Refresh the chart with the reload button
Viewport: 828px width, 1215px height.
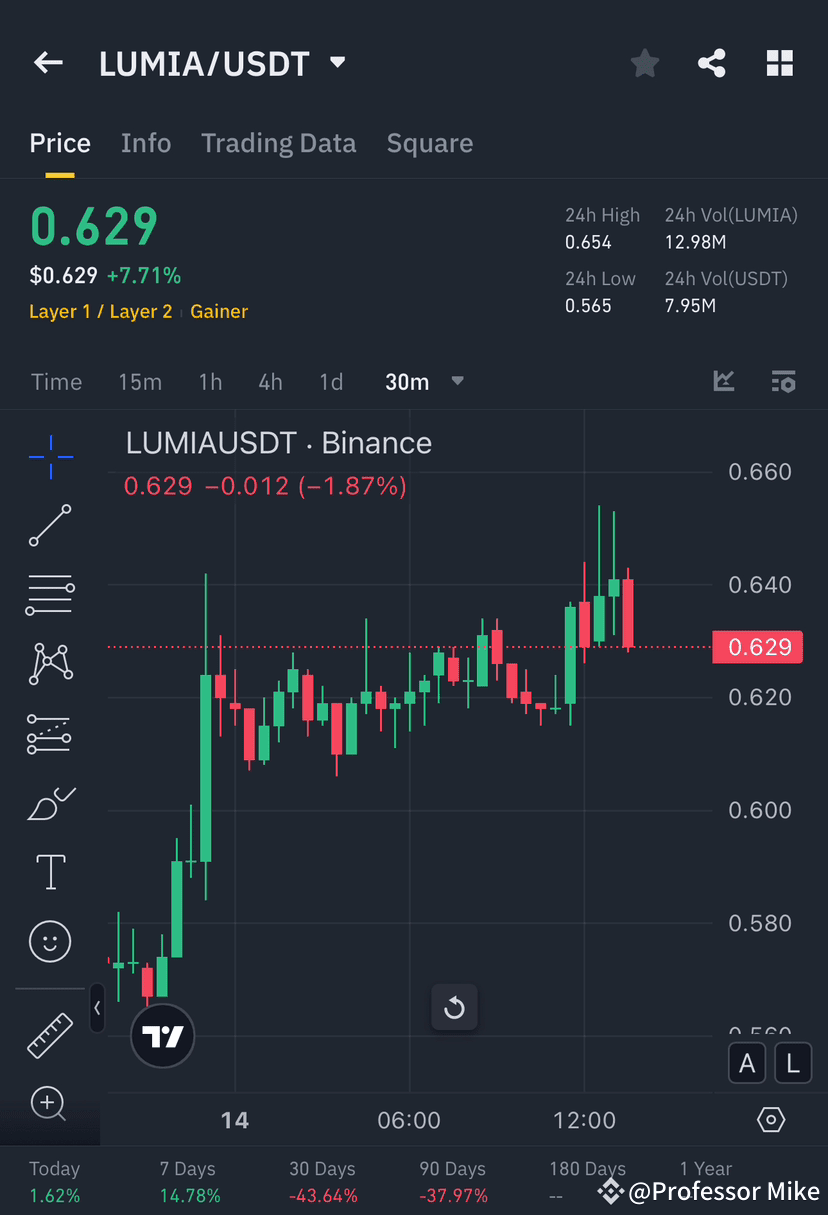coord(454,1008)
